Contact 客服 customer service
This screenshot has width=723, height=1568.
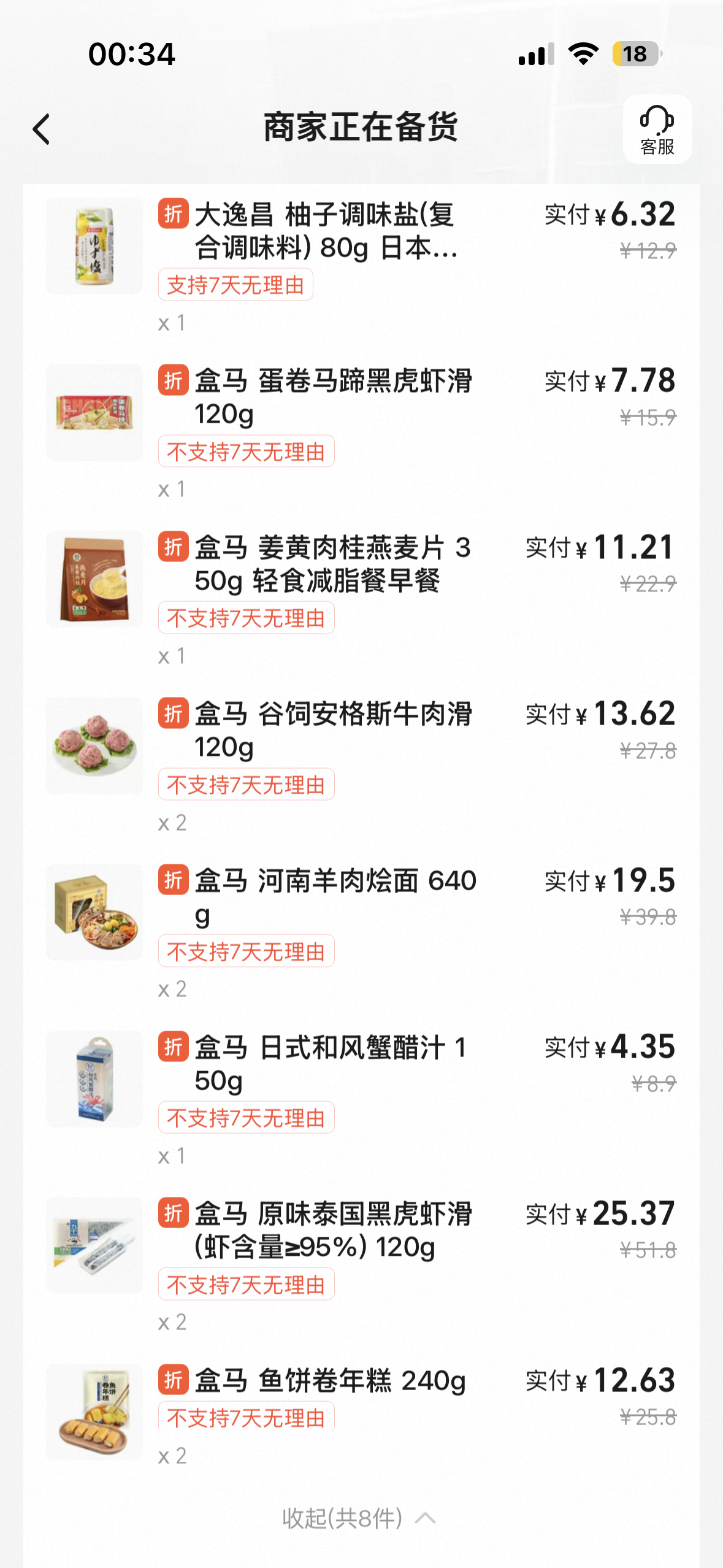point(657,129)
